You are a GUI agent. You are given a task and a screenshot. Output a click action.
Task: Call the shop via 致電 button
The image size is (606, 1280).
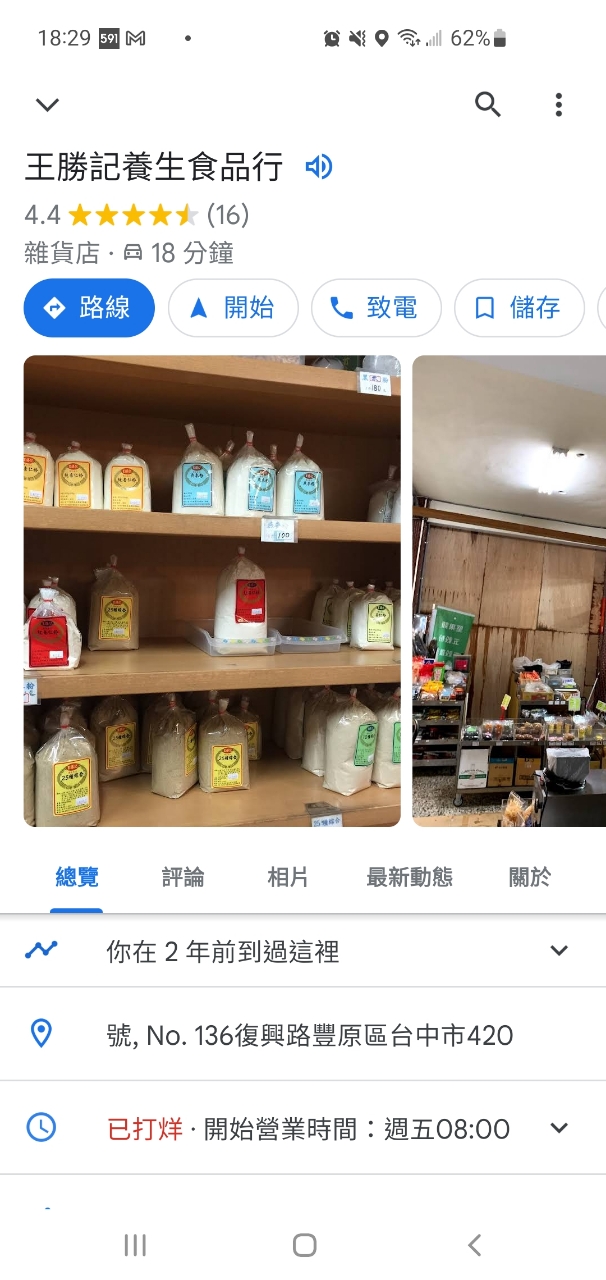point(376,308)
